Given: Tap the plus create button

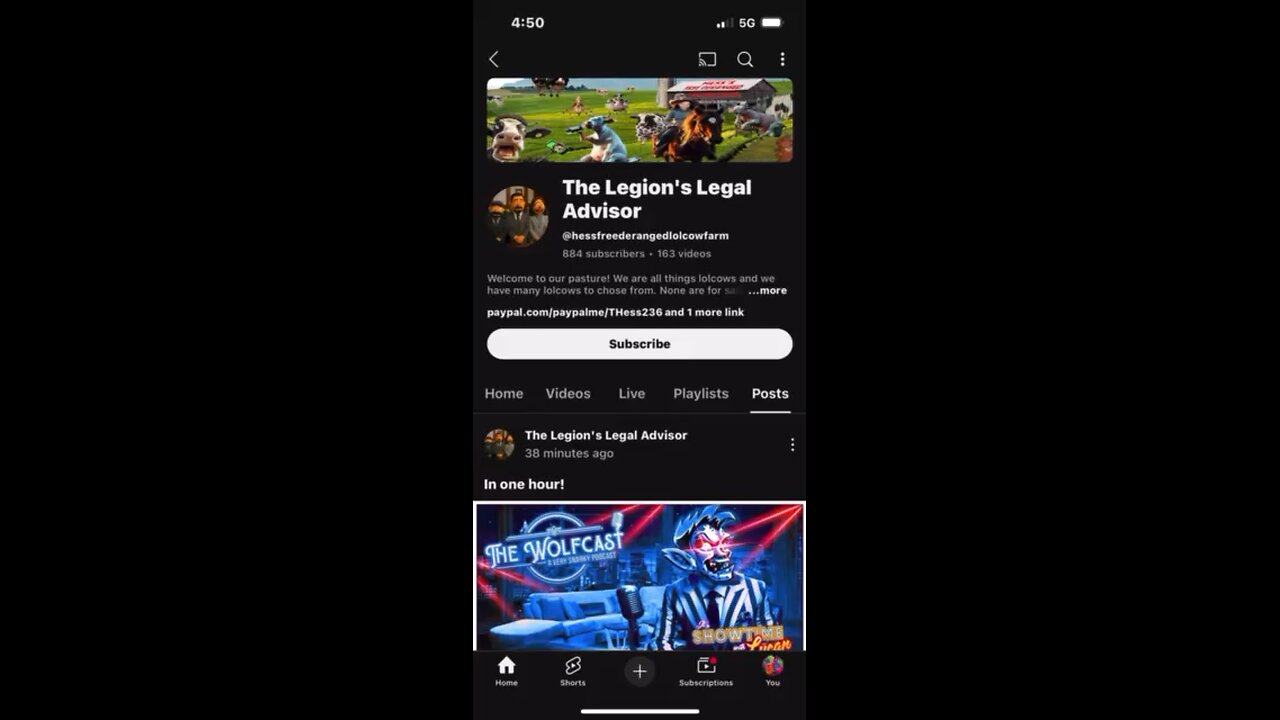Looking at the screenshot, I should (640, 671).
